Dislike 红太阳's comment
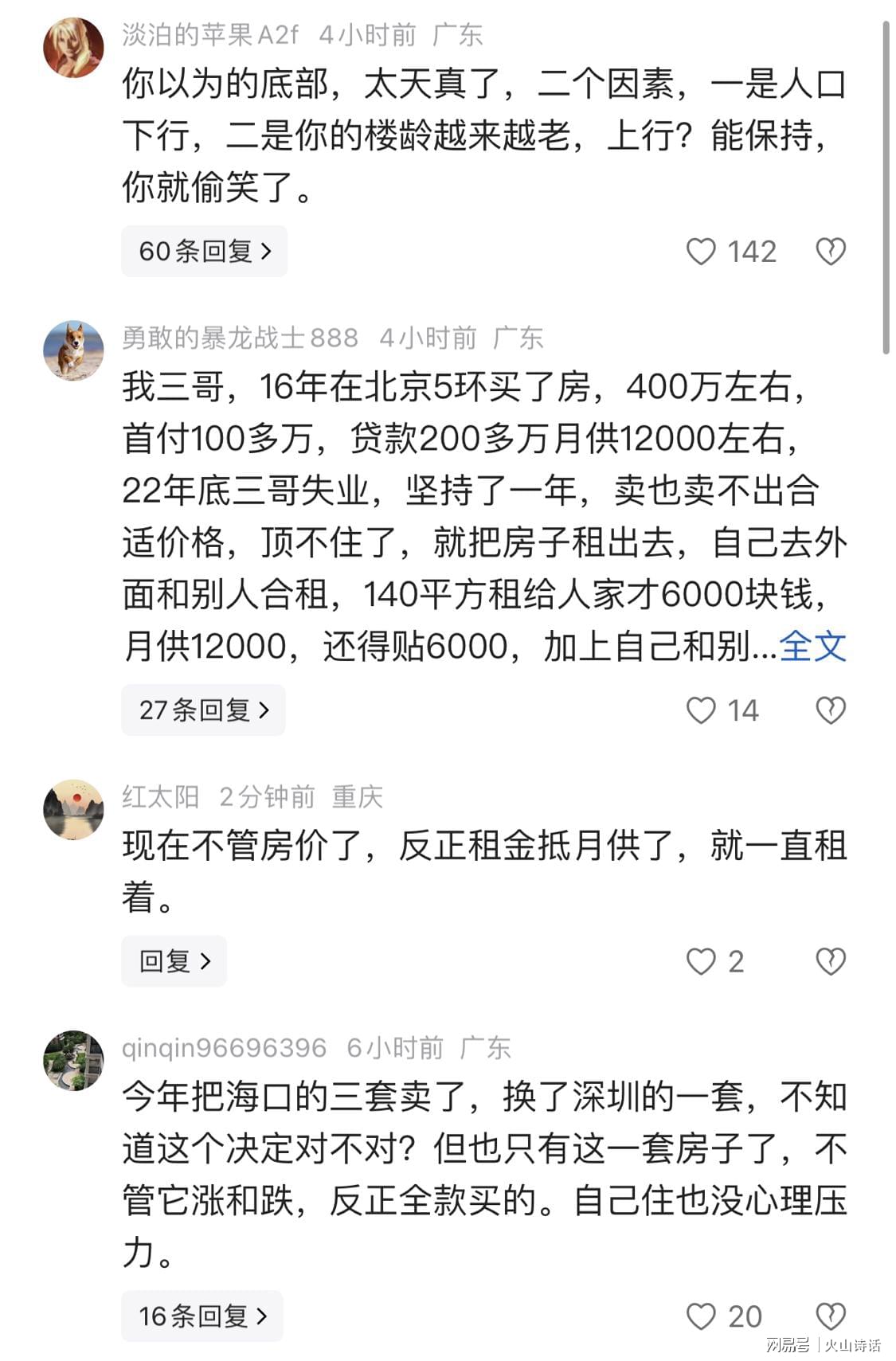The width and height of the screenshot is (896, 1361). click(x=830, y=962)
